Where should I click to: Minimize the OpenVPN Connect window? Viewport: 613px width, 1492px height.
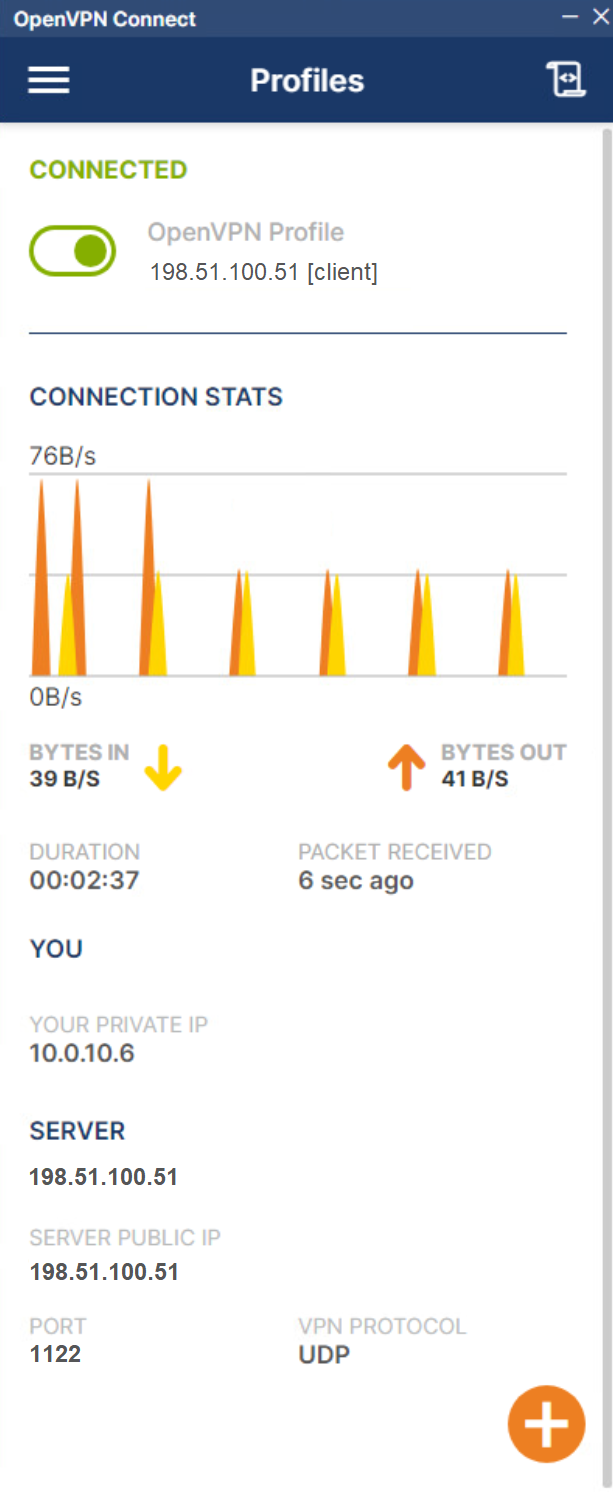[x=570, y=17]
